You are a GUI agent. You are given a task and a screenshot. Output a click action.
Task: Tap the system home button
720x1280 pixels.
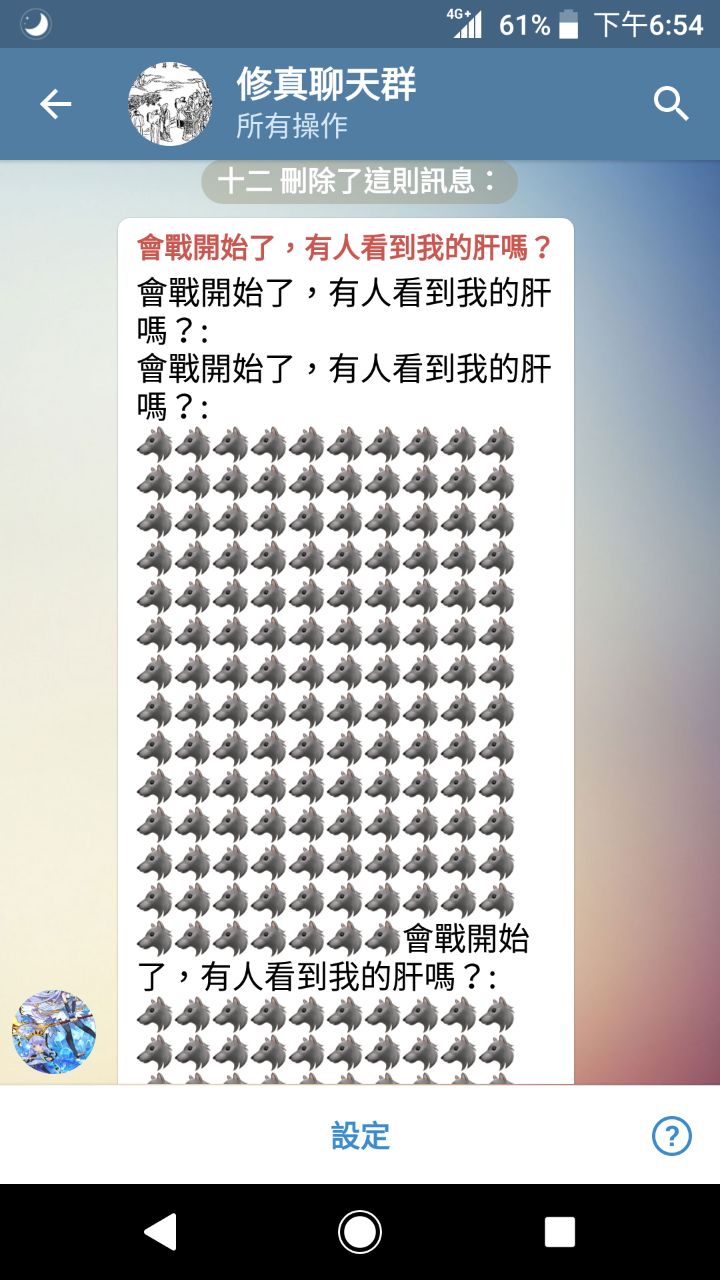point(360,1232)
